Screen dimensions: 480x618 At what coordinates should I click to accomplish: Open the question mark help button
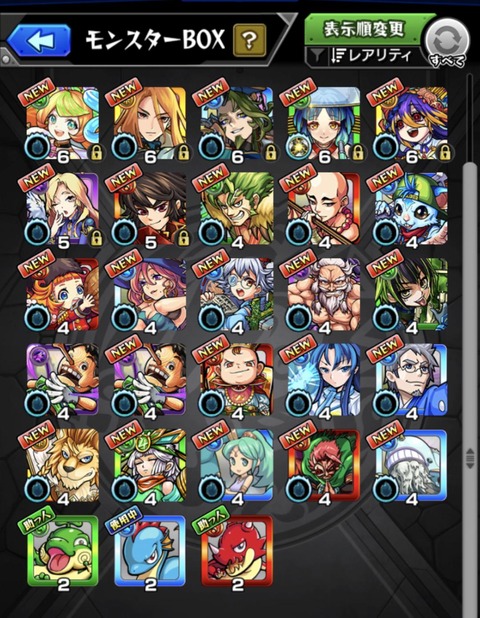click(x=249, y=40)
